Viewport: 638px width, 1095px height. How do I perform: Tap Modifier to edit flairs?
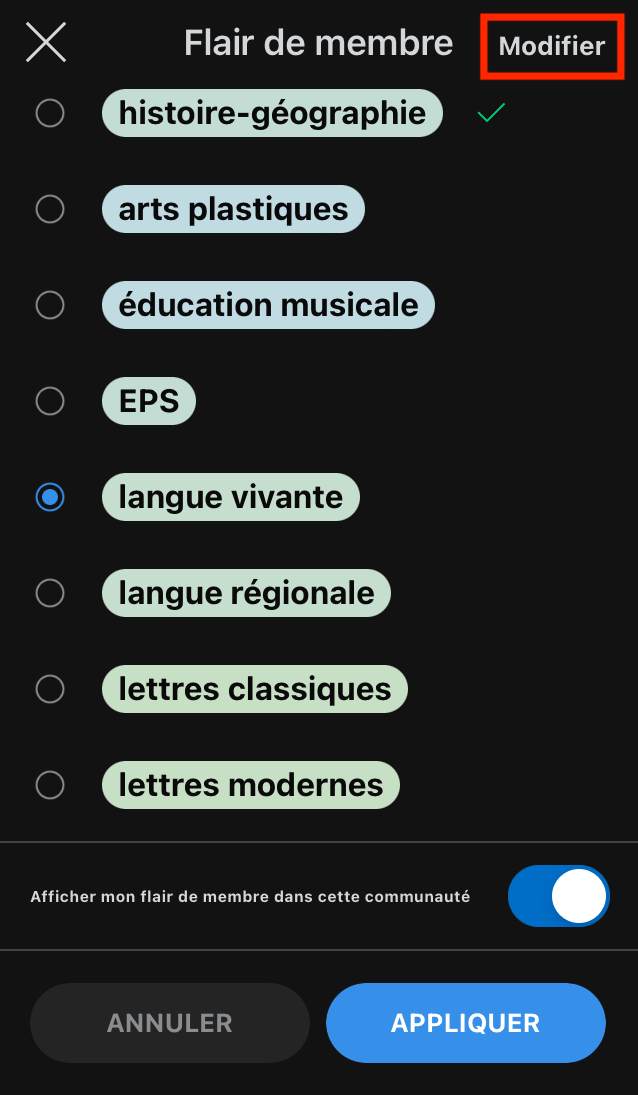pos(552,46)
